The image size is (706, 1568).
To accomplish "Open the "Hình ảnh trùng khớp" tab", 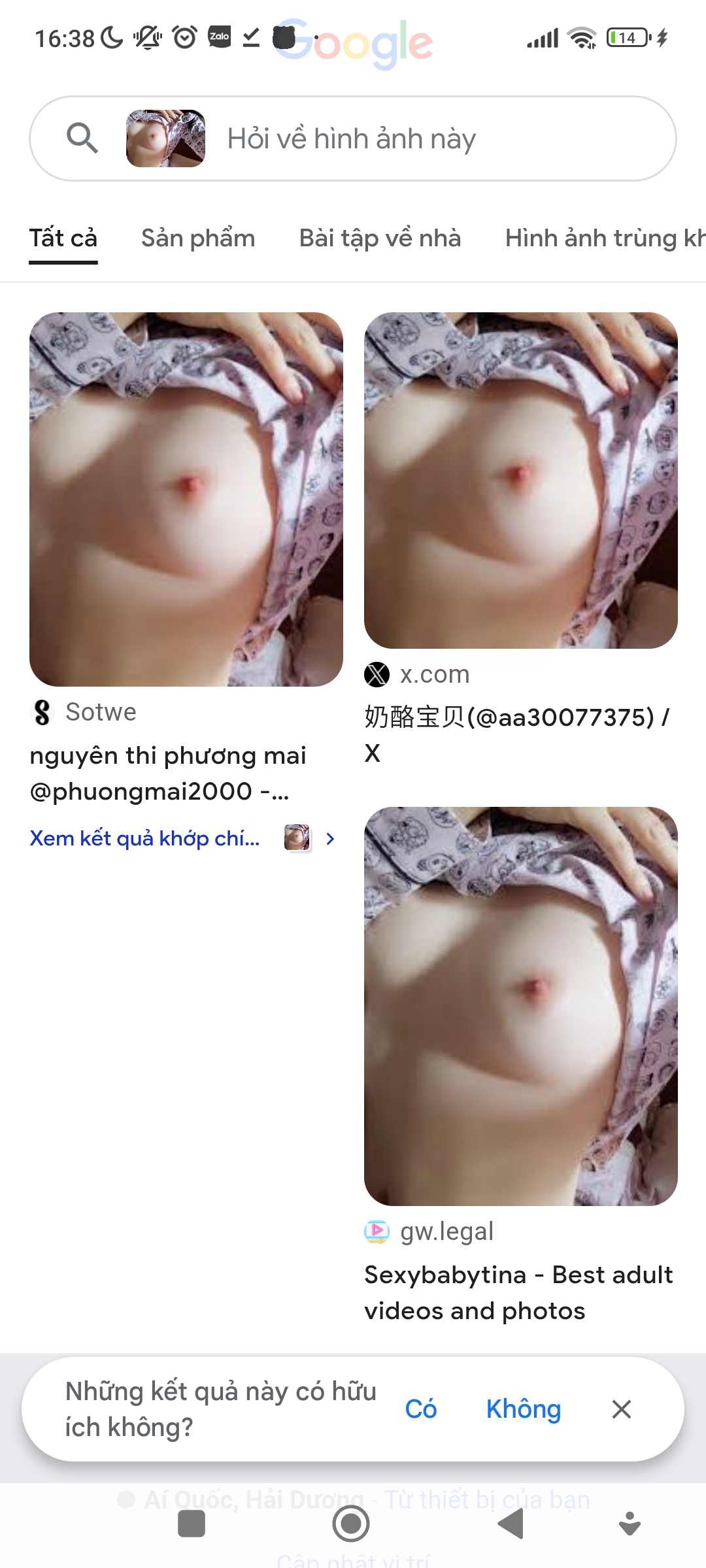I will pos(605,238).
